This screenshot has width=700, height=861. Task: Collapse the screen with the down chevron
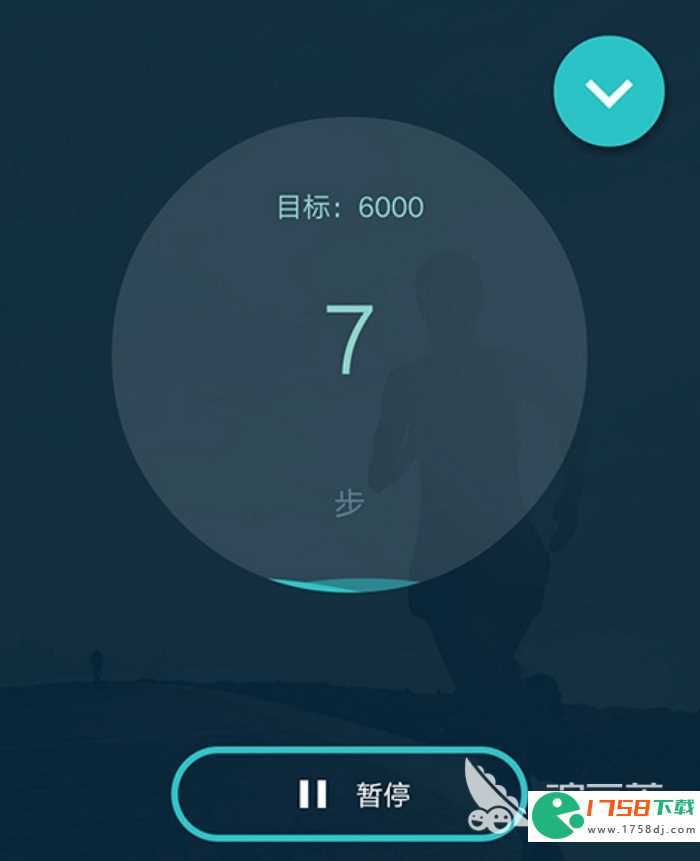click(x=609, y=91)
